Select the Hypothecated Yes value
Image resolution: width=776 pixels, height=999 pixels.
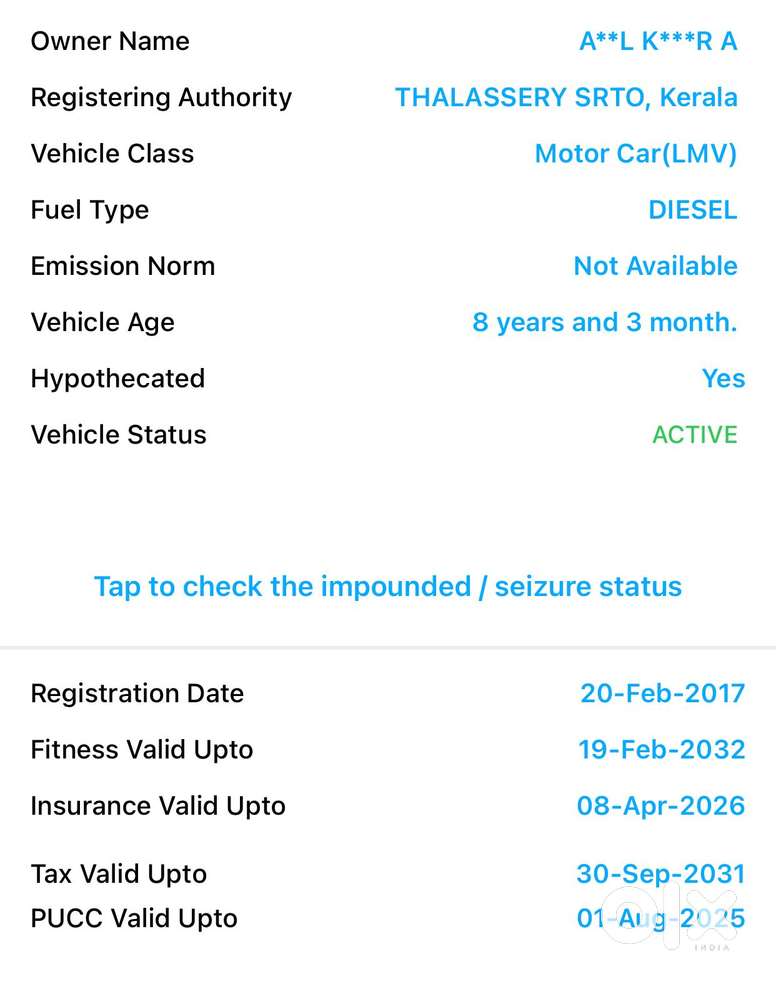click(723, 378)
